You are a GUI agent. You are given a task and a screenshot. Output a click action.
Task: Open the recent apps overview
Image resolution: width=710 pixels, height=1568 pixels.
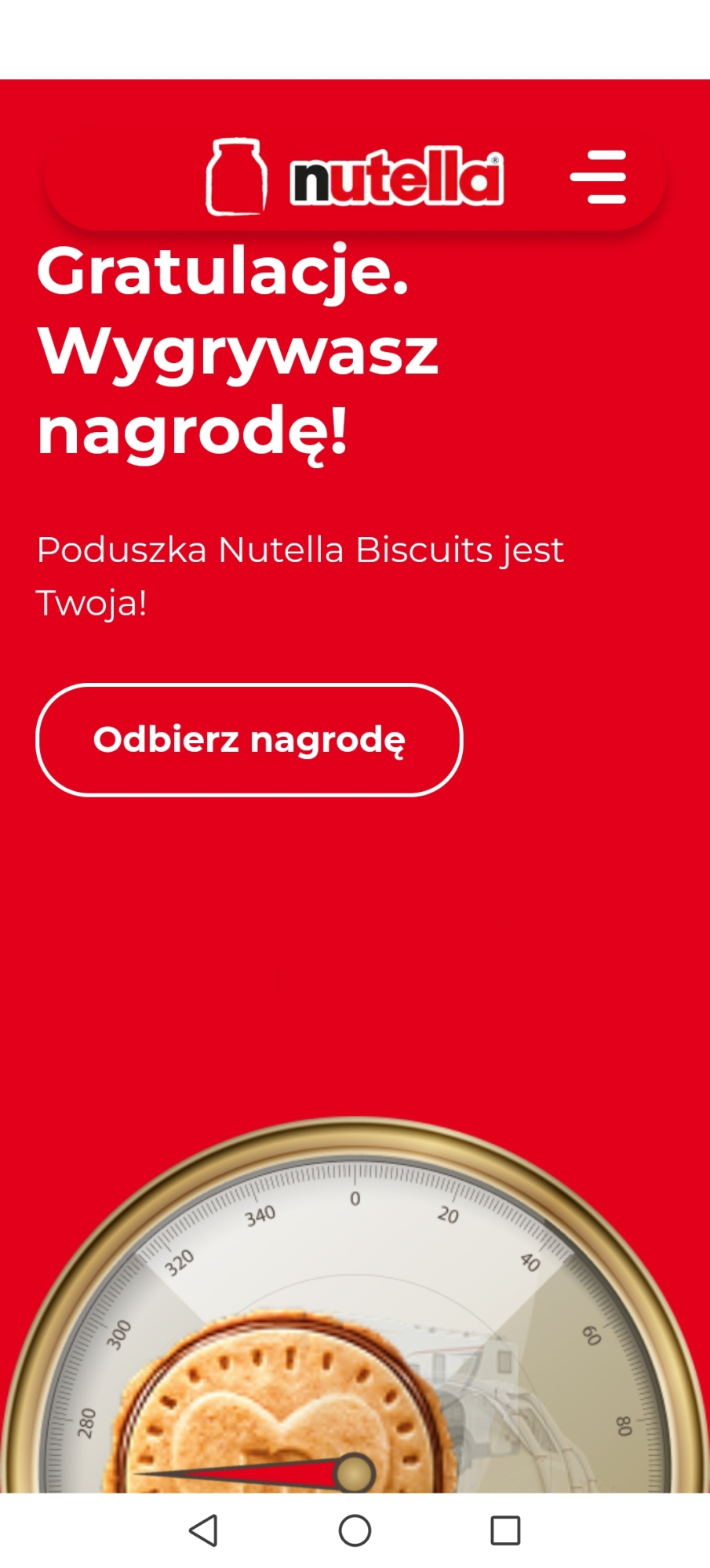(x=505, y=1530)
